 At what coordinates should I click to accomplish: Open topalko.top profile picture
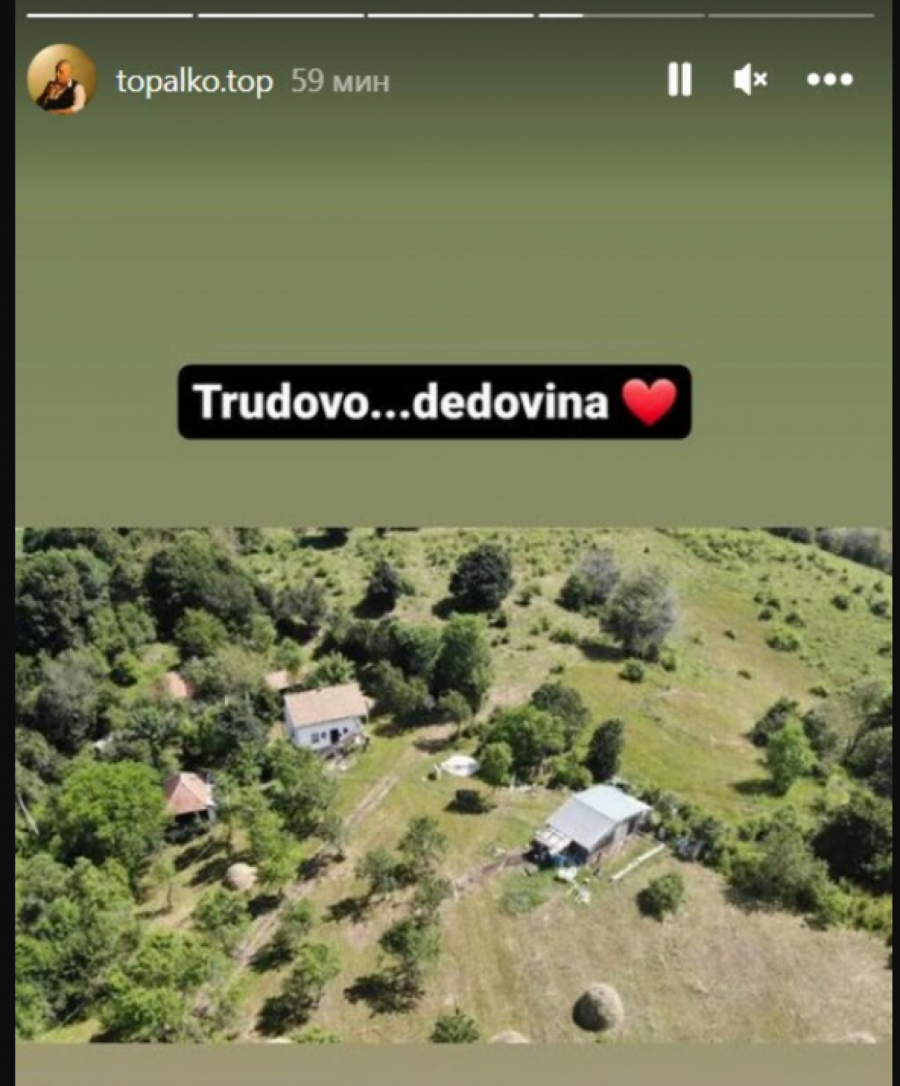coord(61,79)
